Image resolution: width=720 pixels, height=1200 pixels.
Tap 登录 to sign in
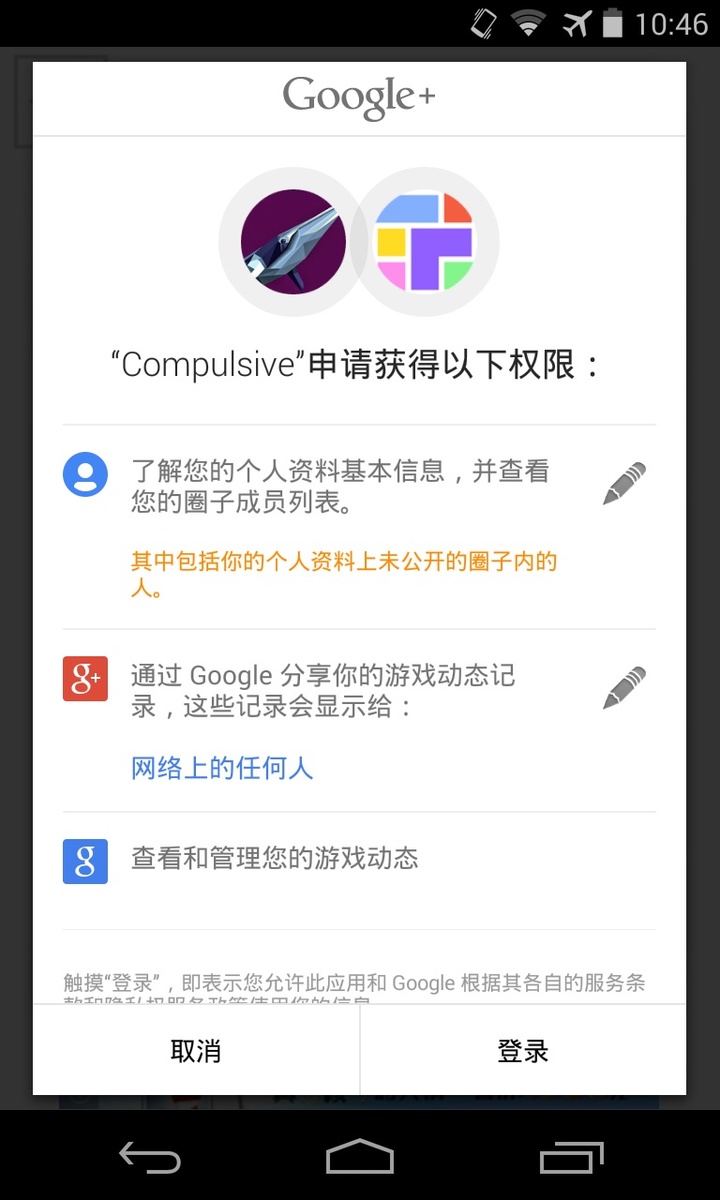pyautogui.click(x=523, y=1051)
